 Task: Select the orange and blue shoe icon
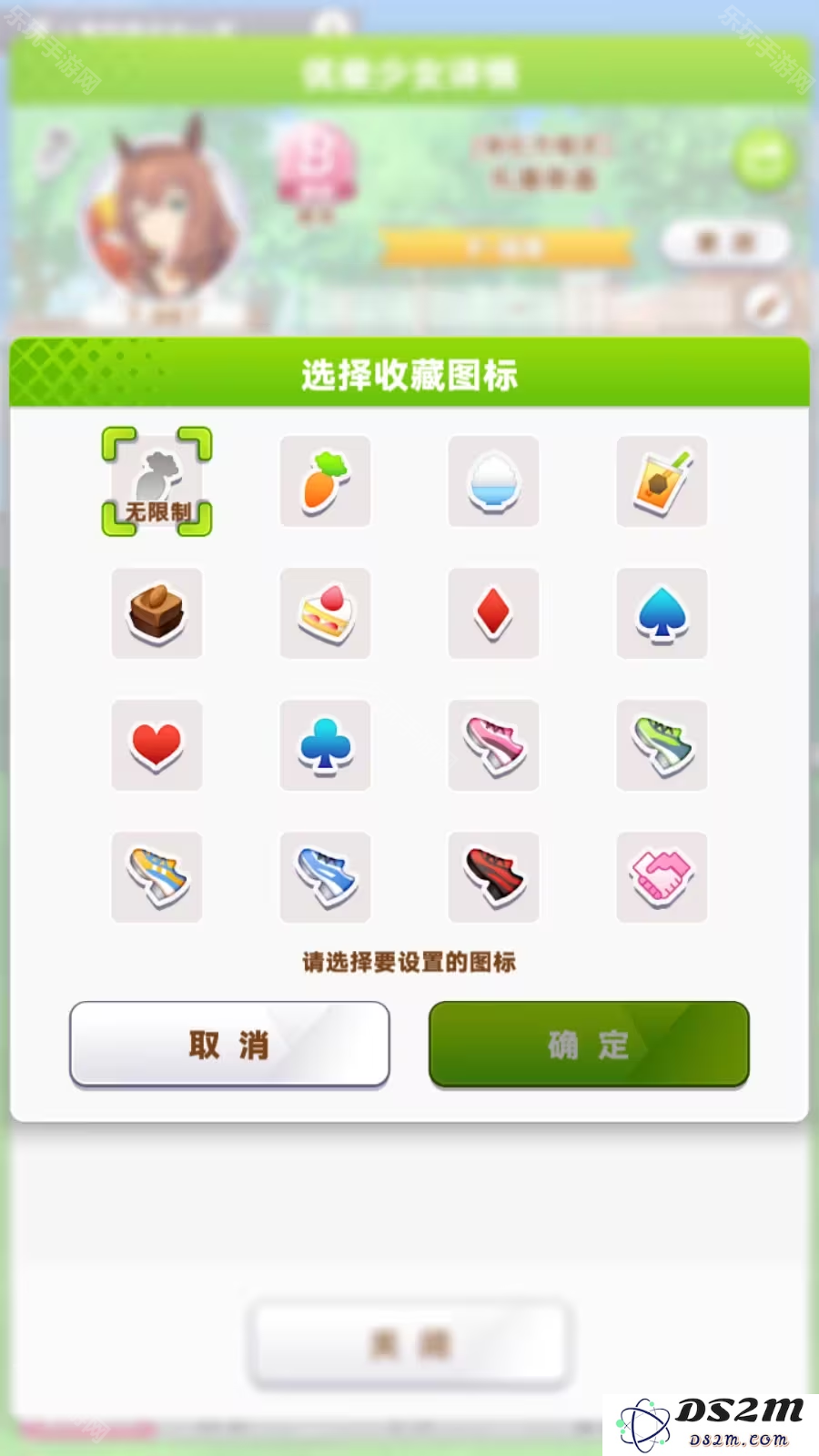click(x=157, y=877)
